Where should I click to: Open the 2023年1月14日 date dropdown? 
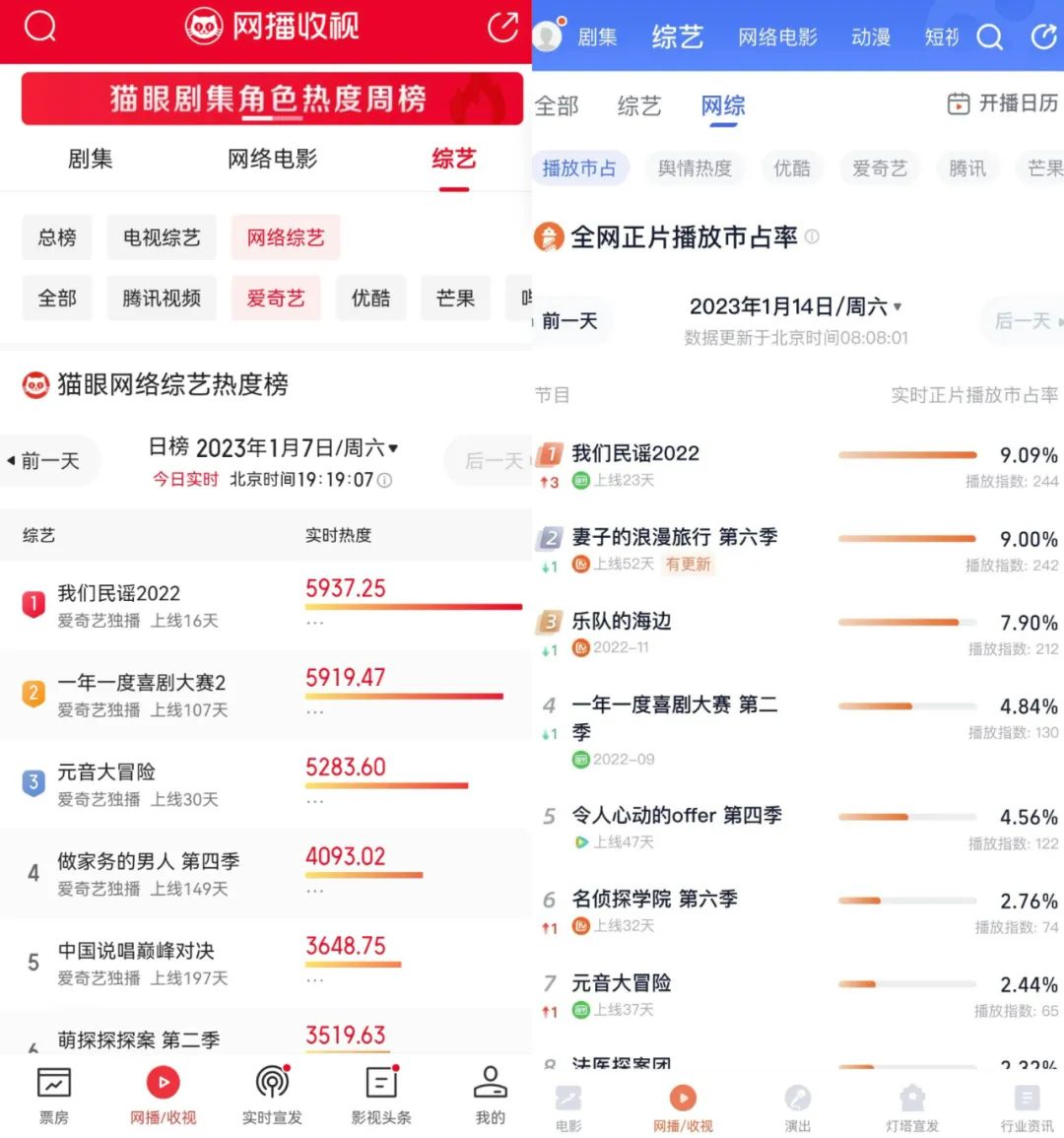coord(794,306)
